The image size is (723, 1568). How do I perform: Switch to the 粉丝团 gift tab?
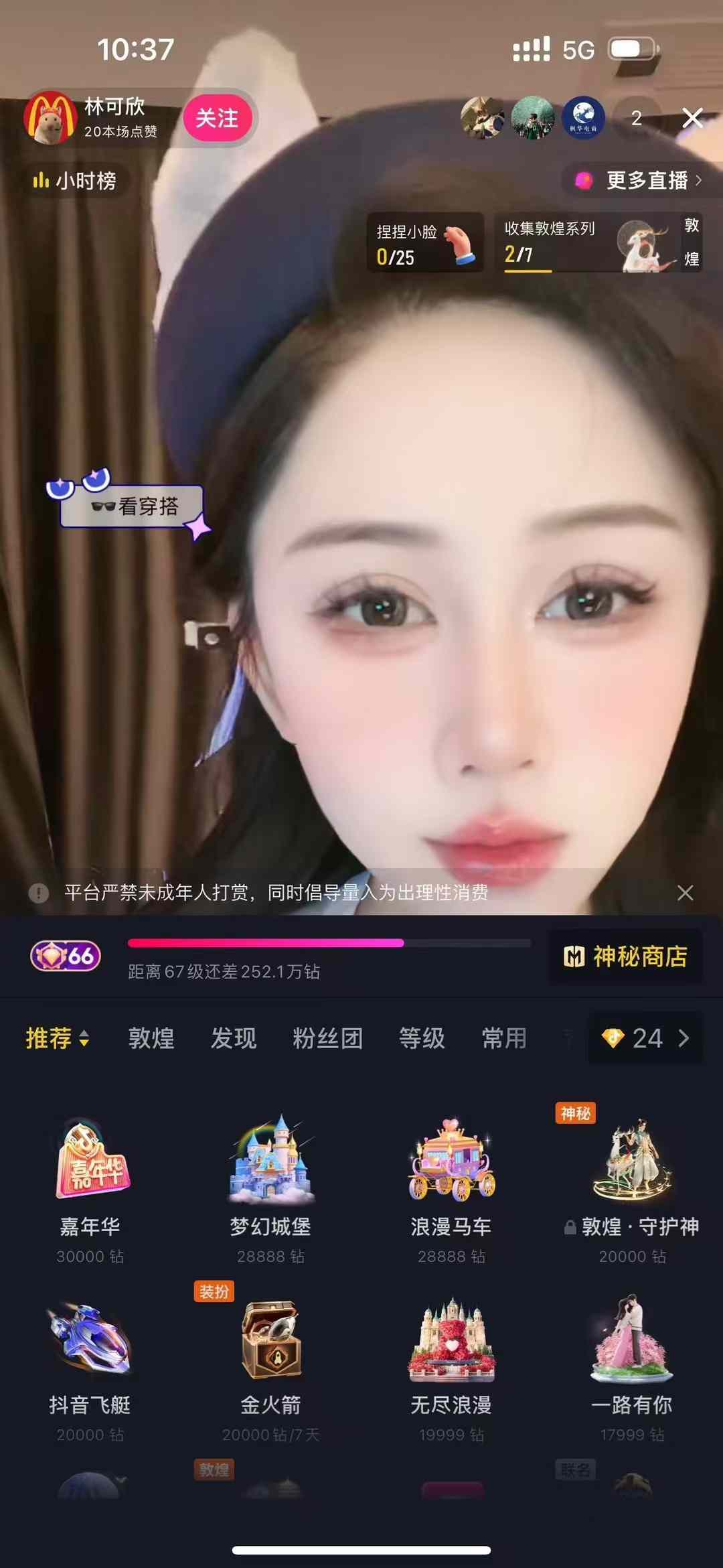(x=328, y=1038)
